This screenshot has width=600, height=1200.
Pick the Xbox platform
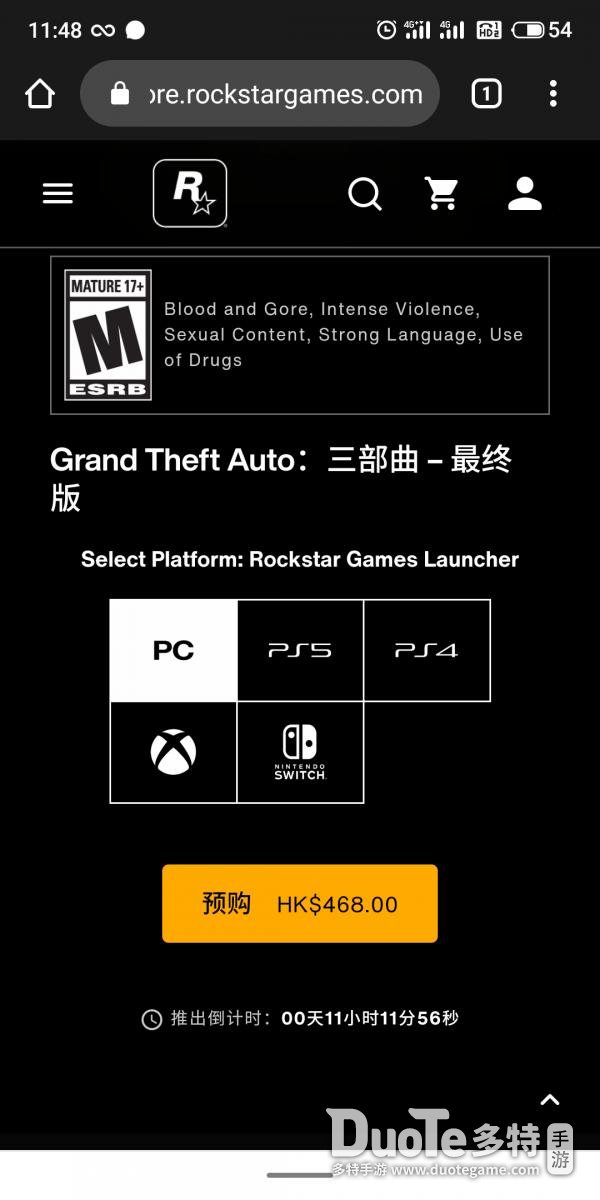tap(173, 752)
